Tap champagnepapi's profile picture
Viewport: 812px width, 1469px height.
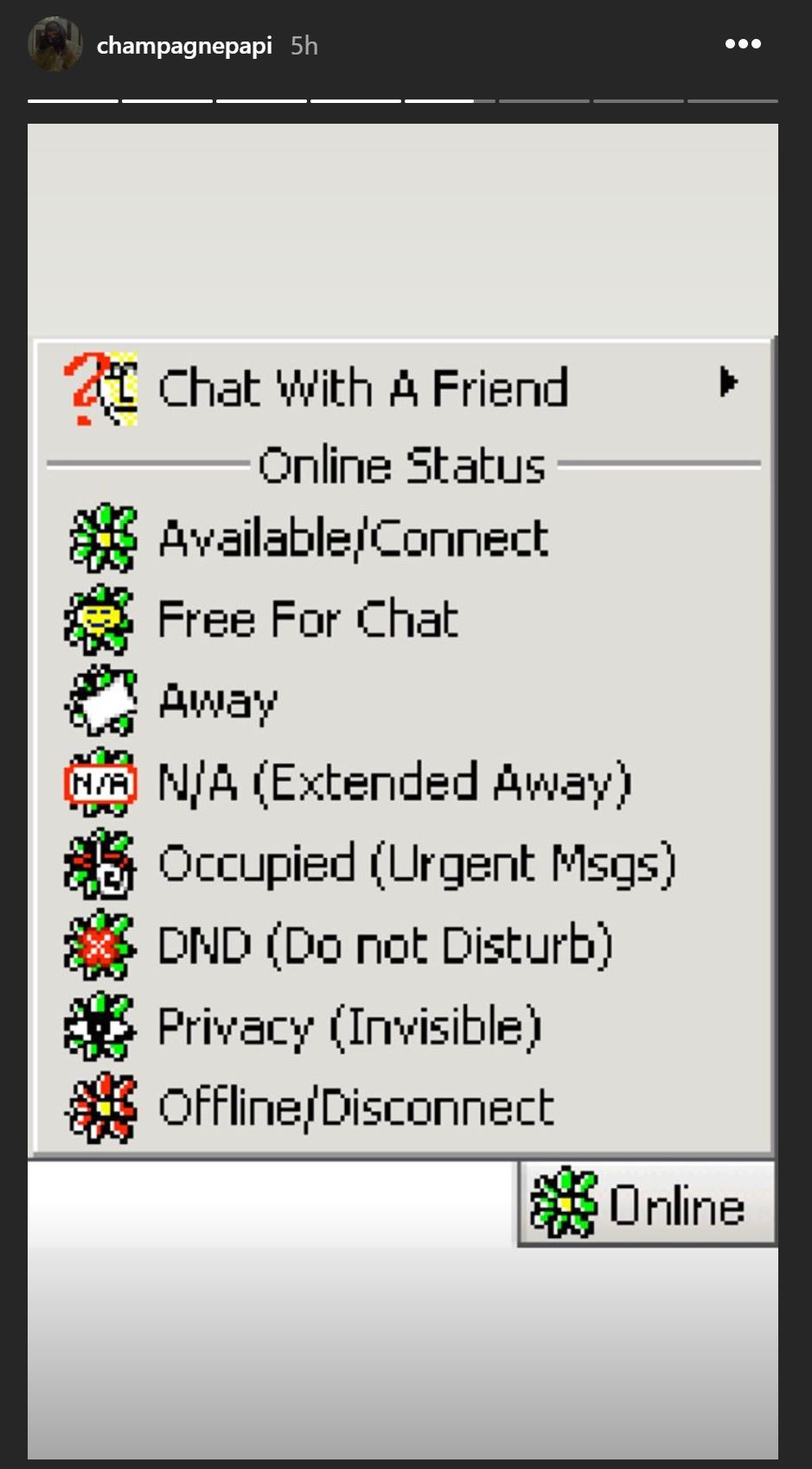point(55,44)
